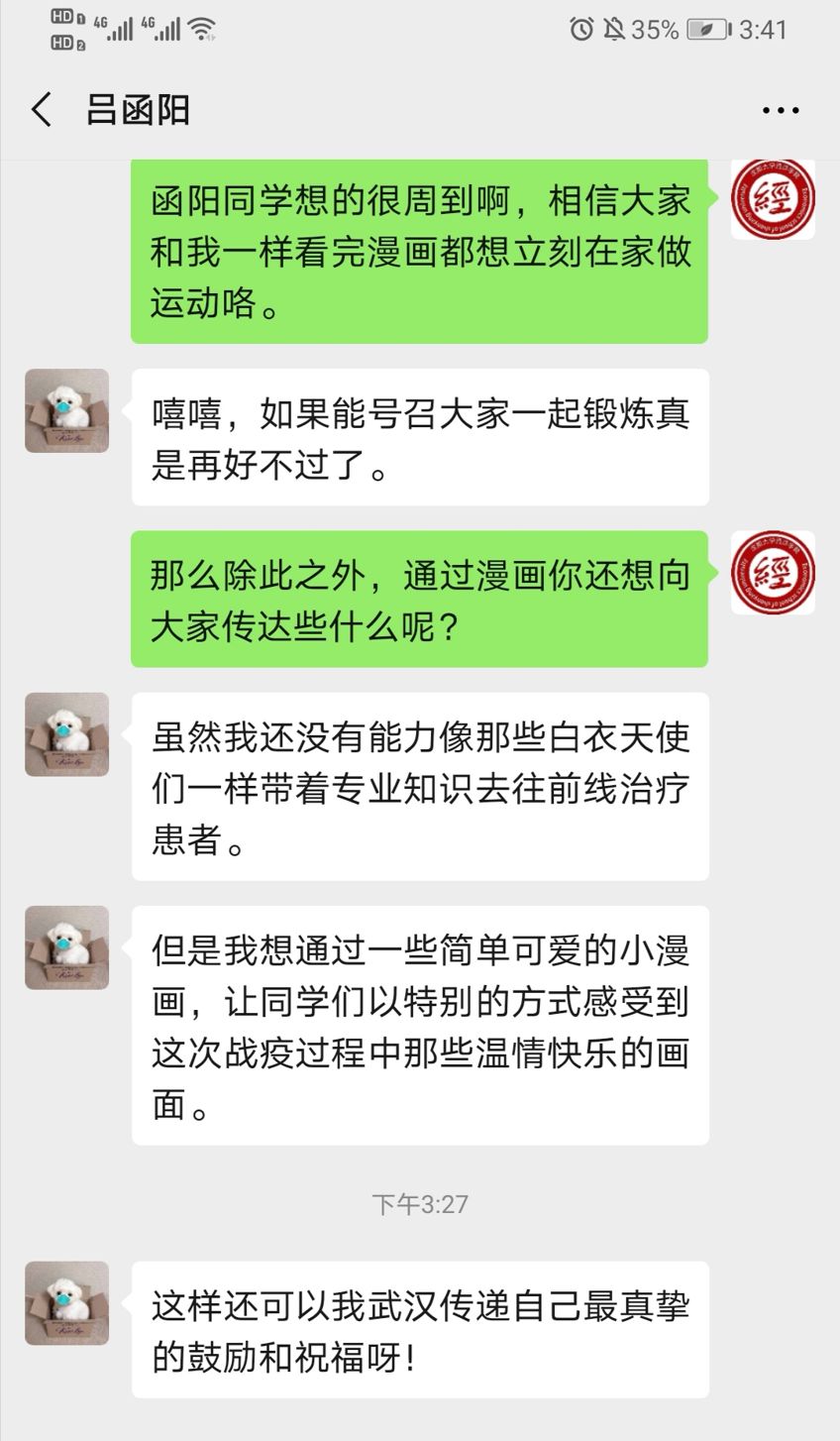The height and width of the screenshot is (1441, 840).
Task: Tap red 經 avatar beside 函阳同学 message
Action: pos(773,199)
